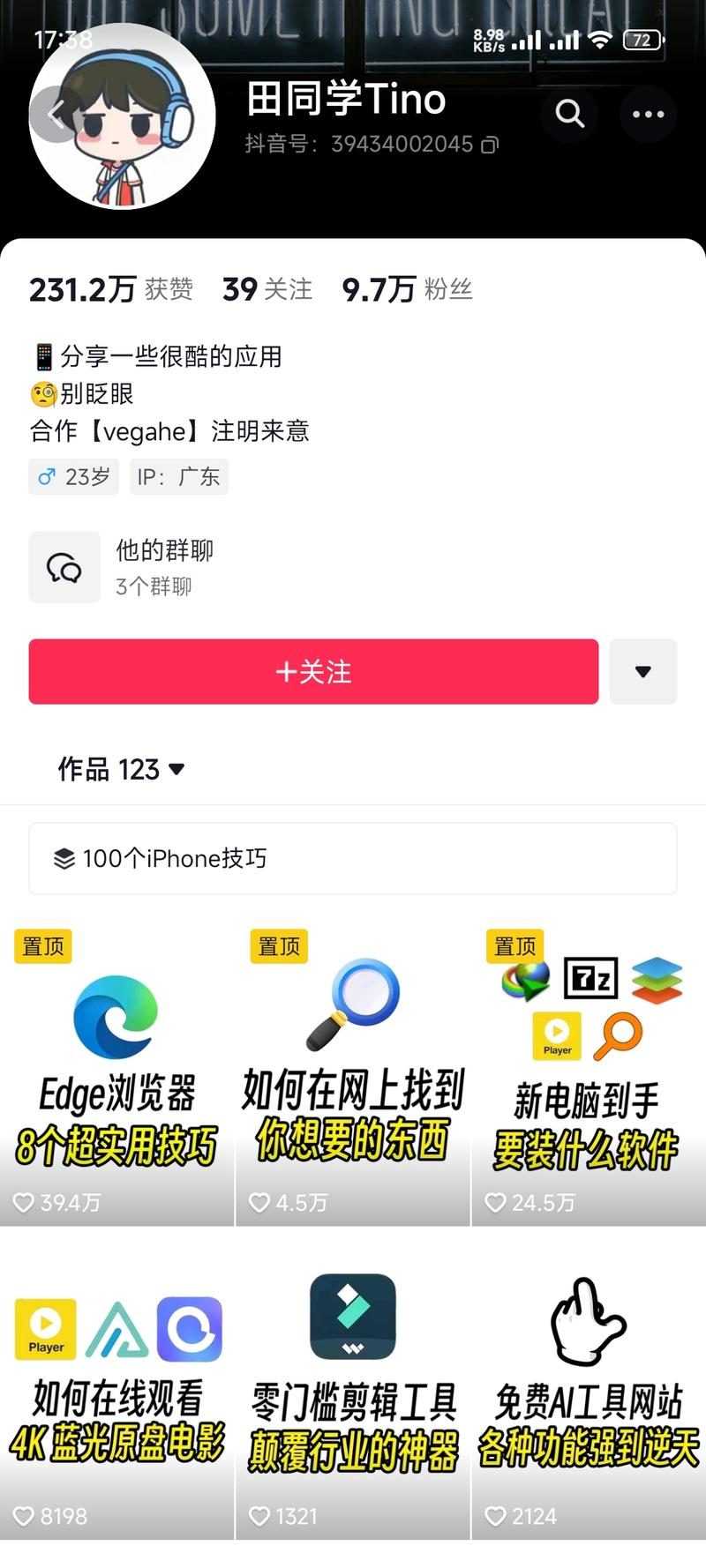Play the 如何在网上找到你想要的东西 video
Screen dimensions: 706x1568
tap(352, 1074)
